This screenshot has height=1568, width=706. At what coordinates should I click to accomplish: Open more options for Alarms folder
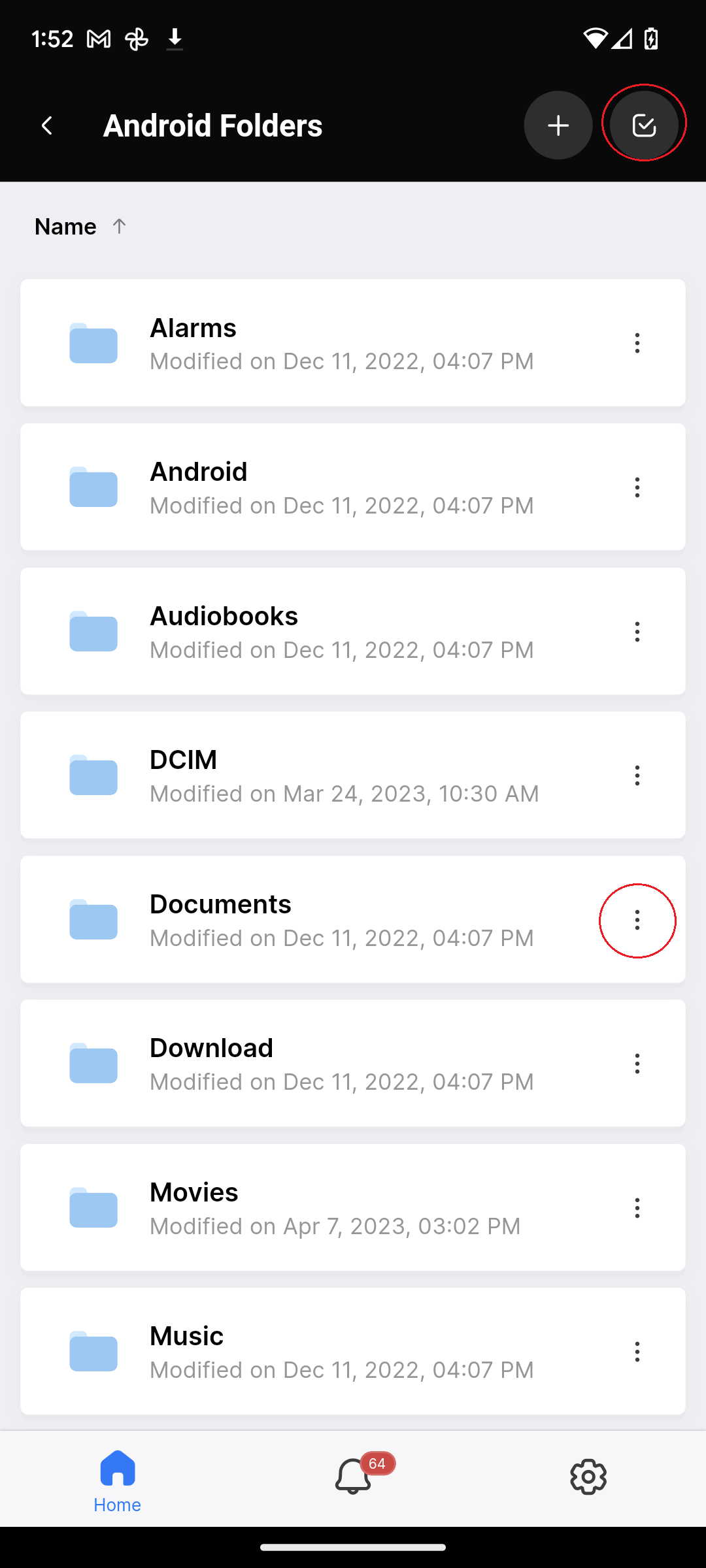[637, 343]
